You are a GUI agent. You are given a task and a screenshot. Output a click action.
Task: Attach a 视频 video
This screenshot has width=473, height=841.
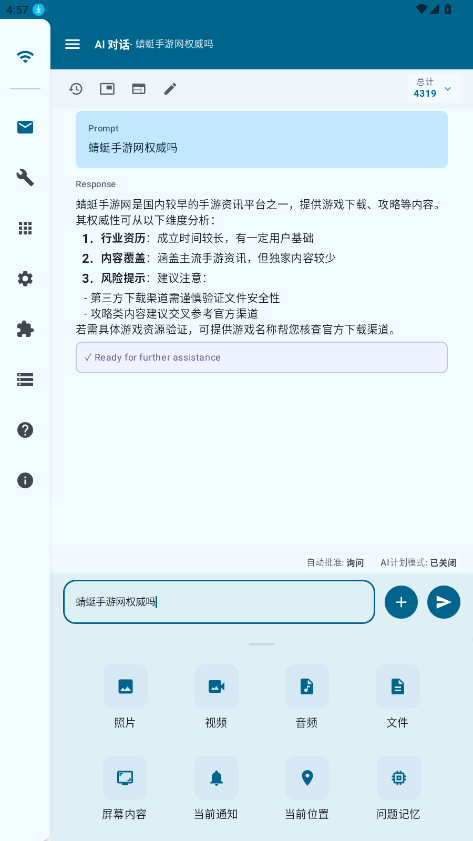click(x=216, y=697)
